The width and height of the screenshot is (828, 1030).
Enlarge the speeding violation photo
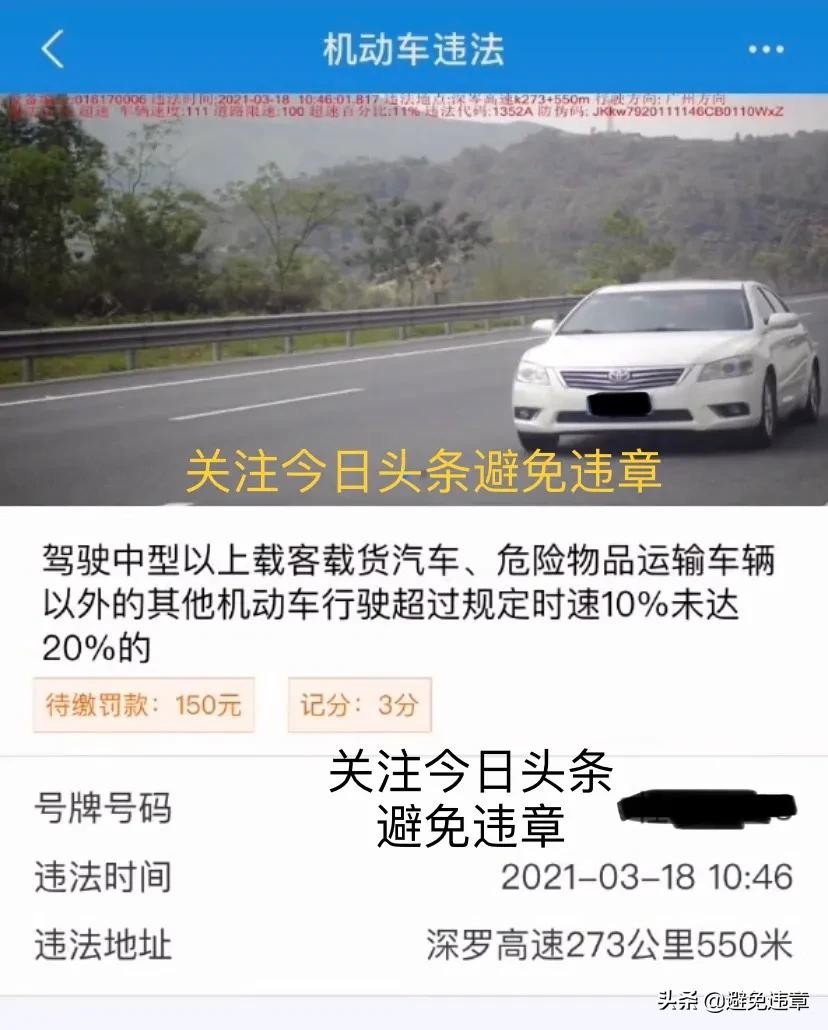coord(414,300)
